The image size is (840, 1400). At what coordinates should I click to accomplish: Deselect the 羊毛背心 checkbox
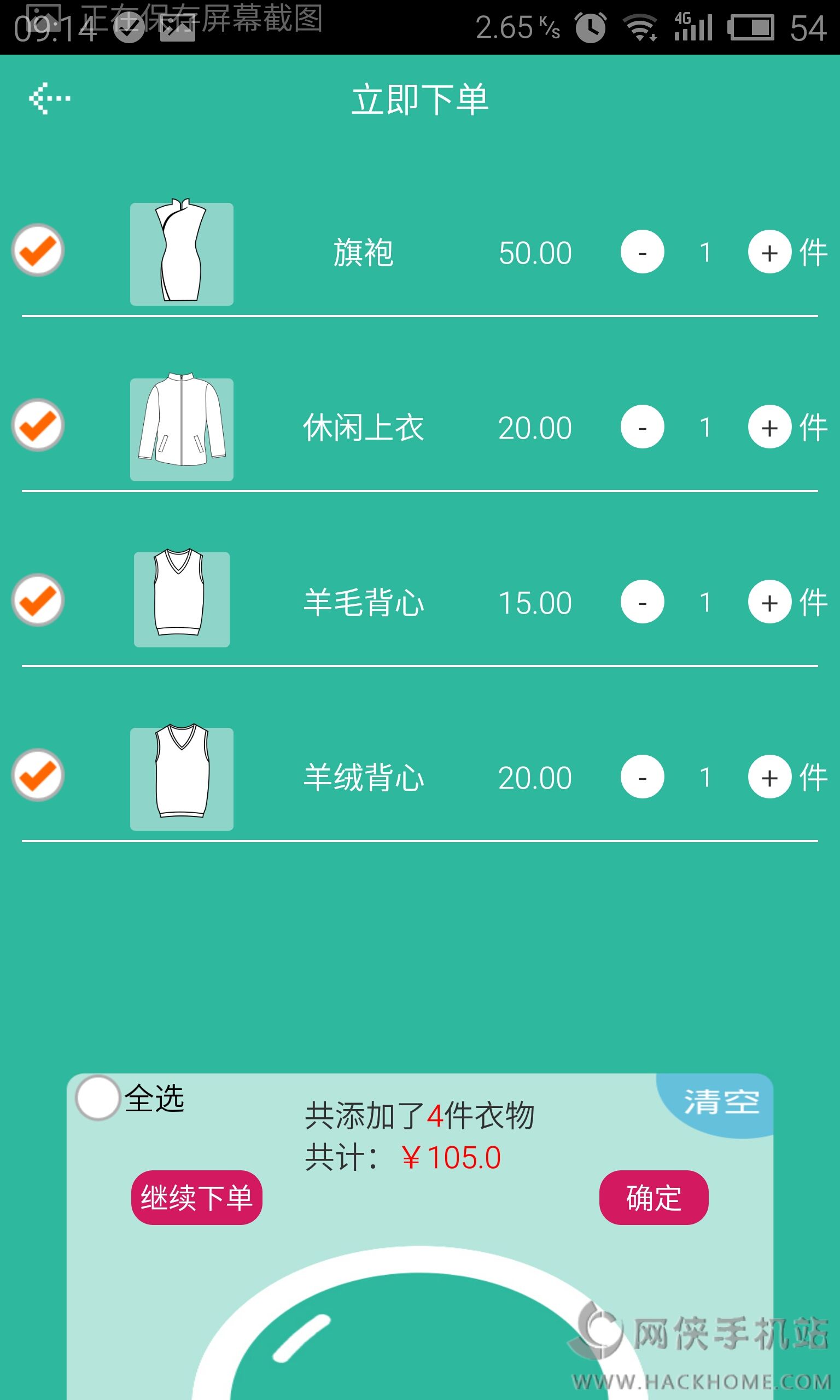(x=38, y=600)
